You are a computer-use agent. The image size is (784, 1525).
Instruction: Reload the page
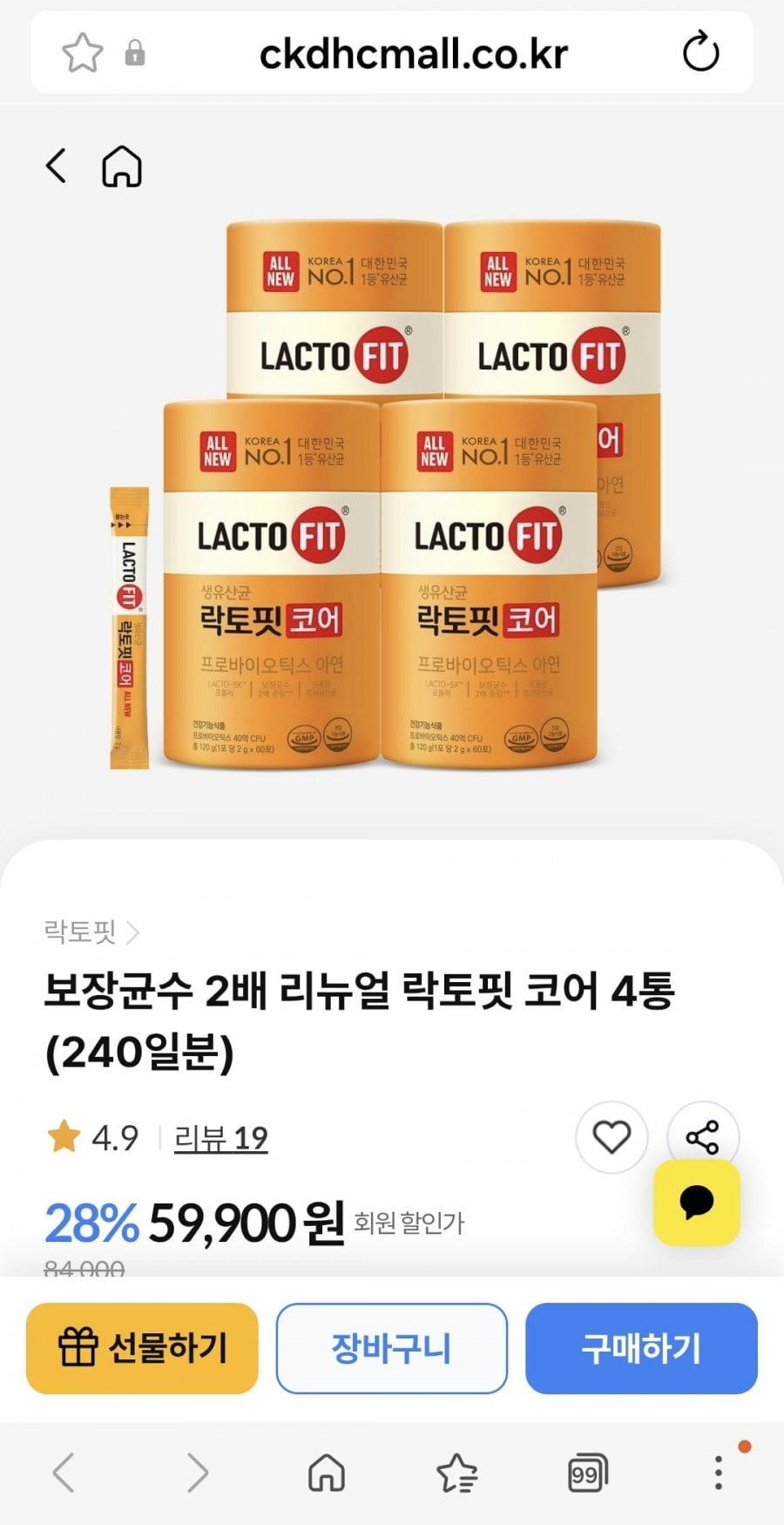click(700, 52)
